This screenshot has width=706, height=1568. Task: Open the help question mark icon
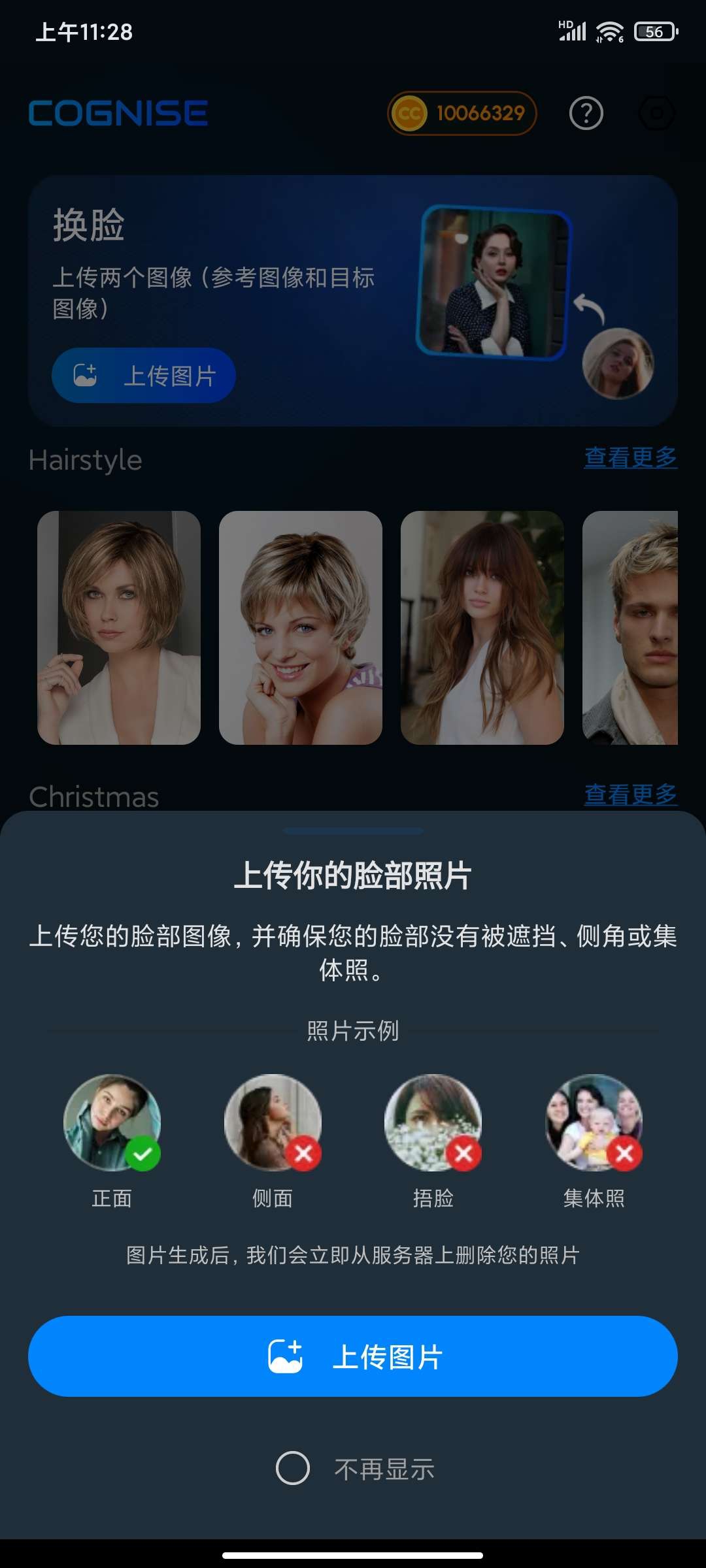(x=586, y=114)
